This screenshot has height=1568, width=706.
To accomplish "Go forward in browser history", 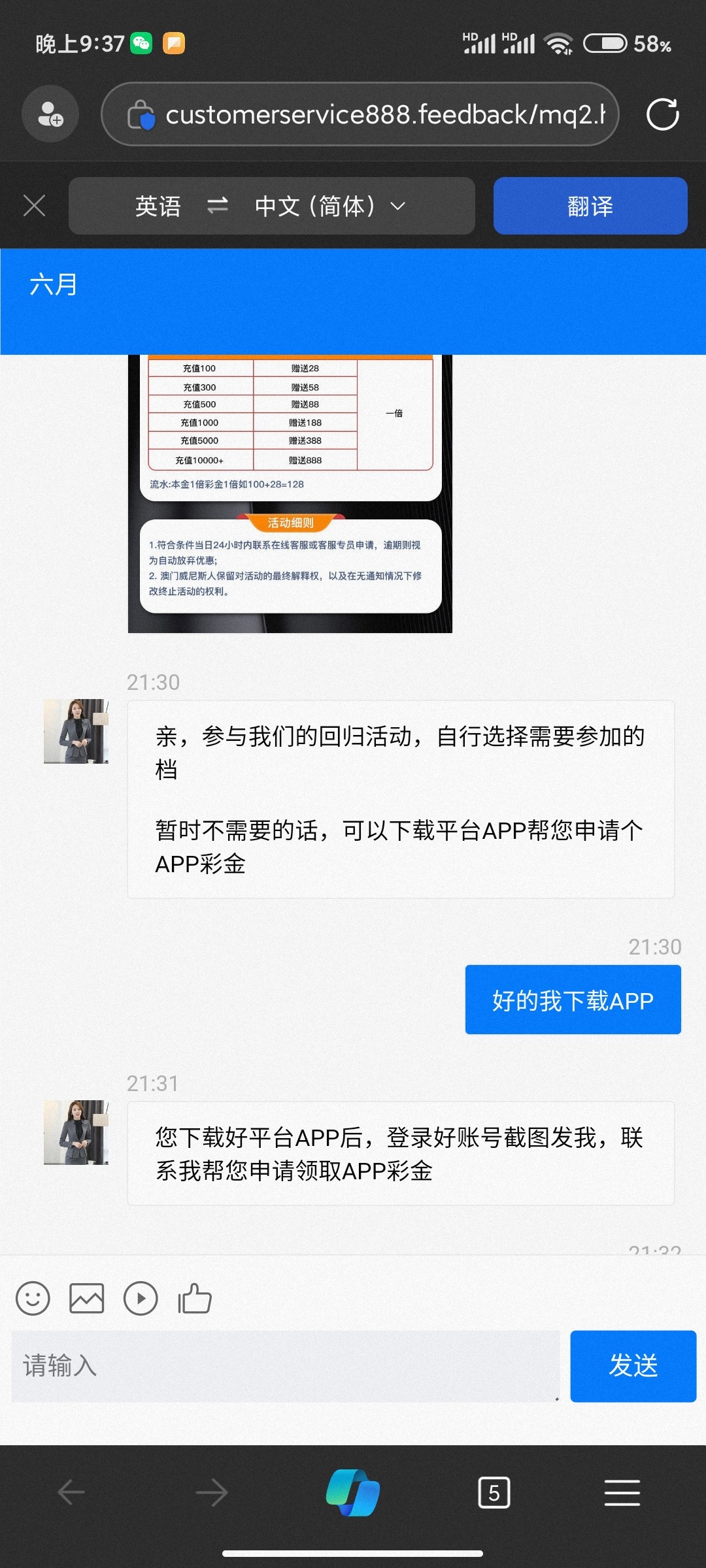I will [x=212, y=1493].
